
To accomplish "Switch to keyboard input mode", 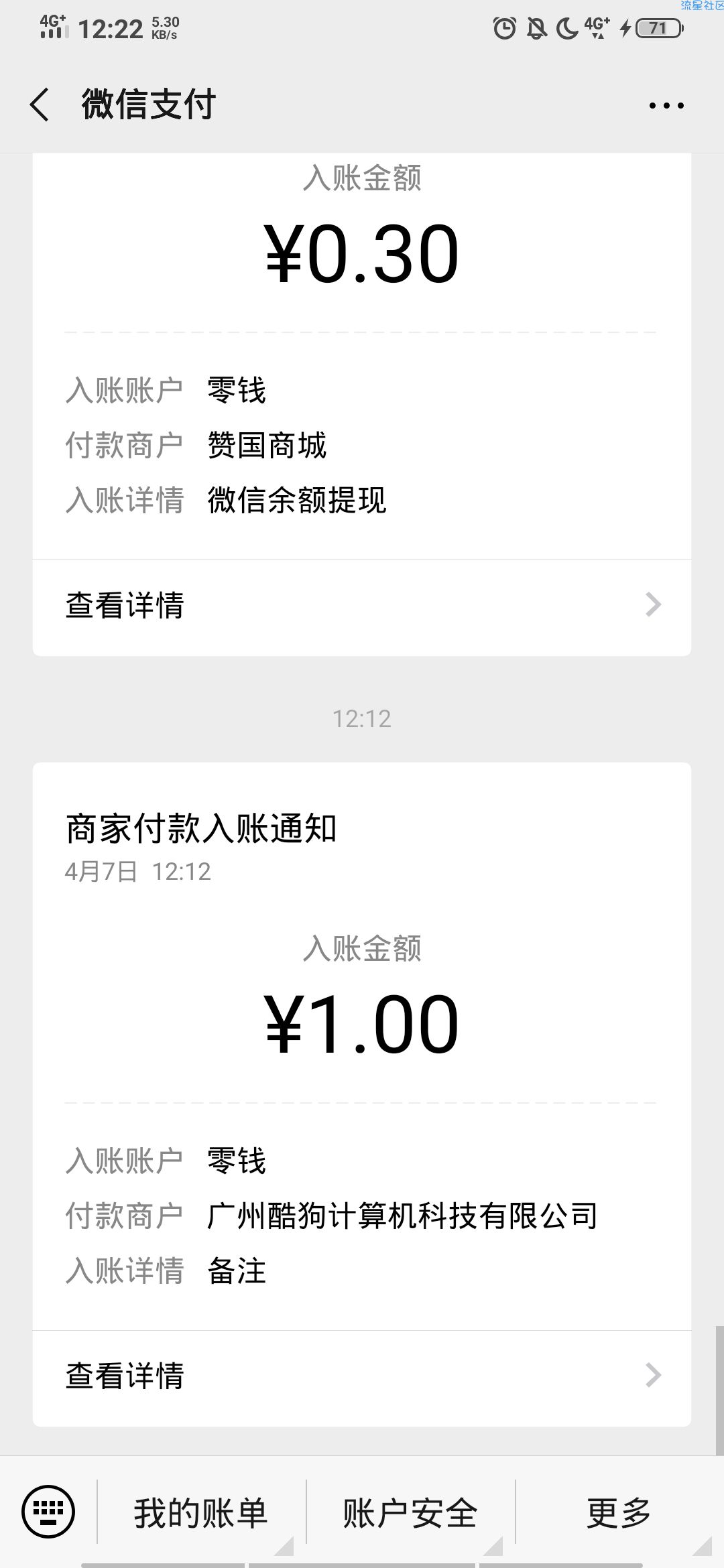I will (x=48, y=1511).
